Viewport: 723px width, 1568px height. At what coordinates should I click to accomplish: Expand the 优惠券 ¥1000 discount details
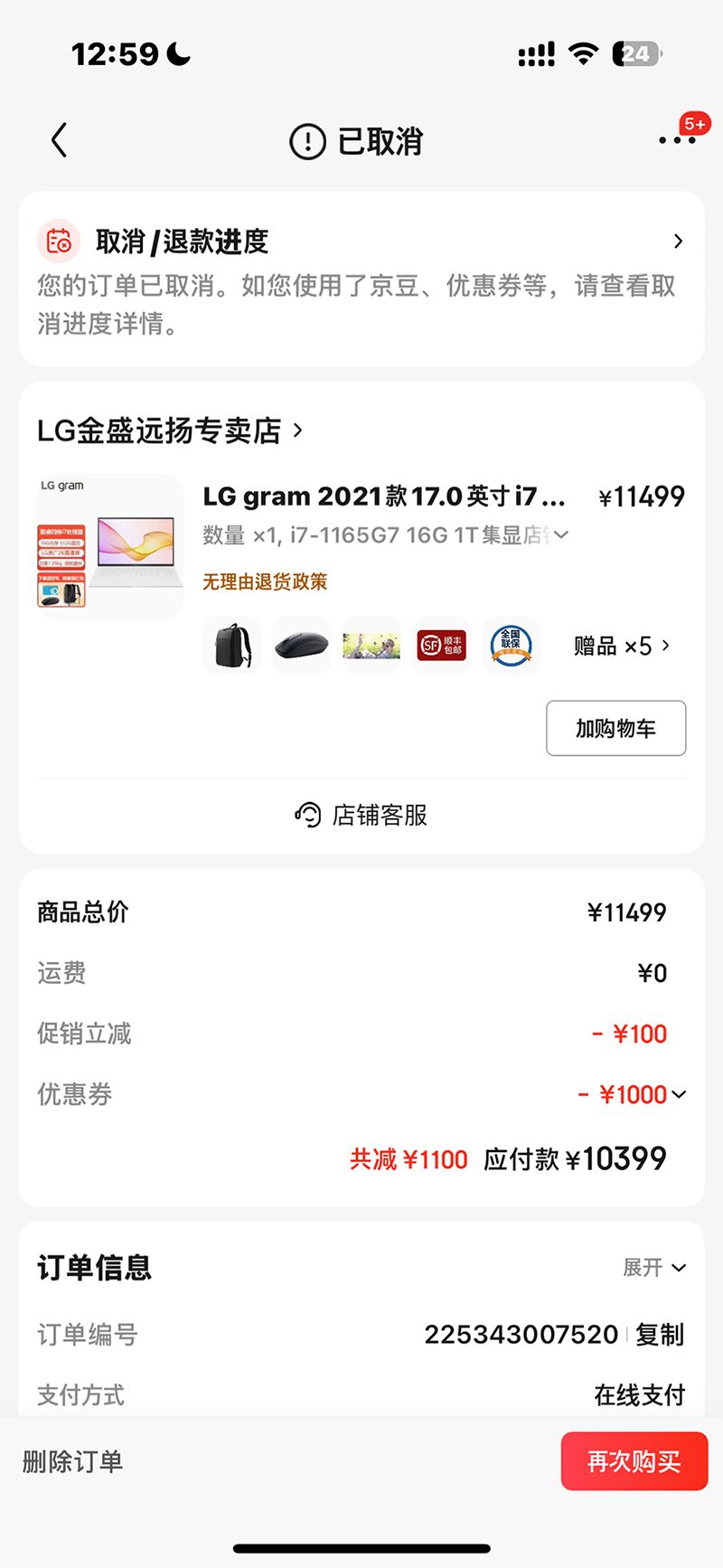(679, 1094)
